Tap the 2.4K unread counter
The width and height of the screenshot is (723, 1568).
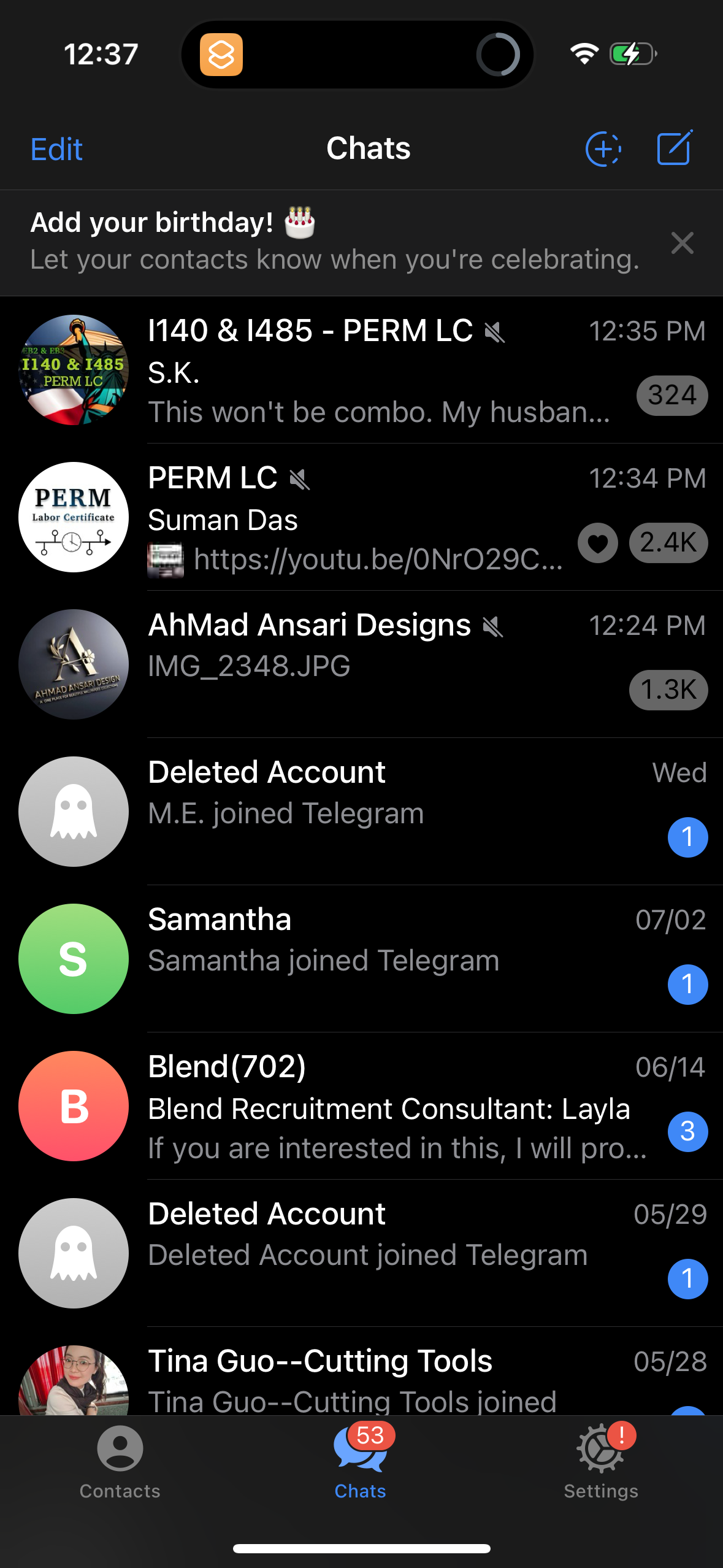coord(668,542)
